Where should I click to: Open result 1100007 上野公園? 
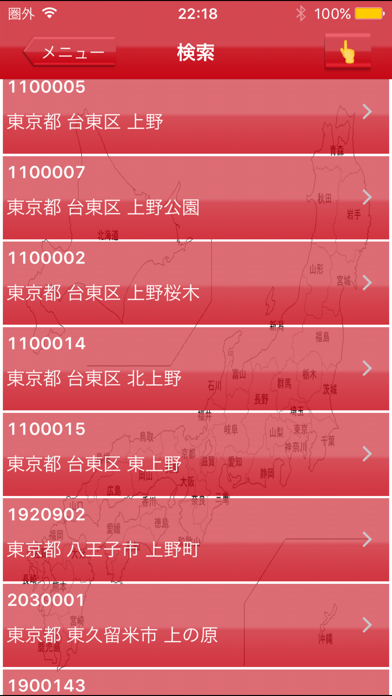coord(196,198)
